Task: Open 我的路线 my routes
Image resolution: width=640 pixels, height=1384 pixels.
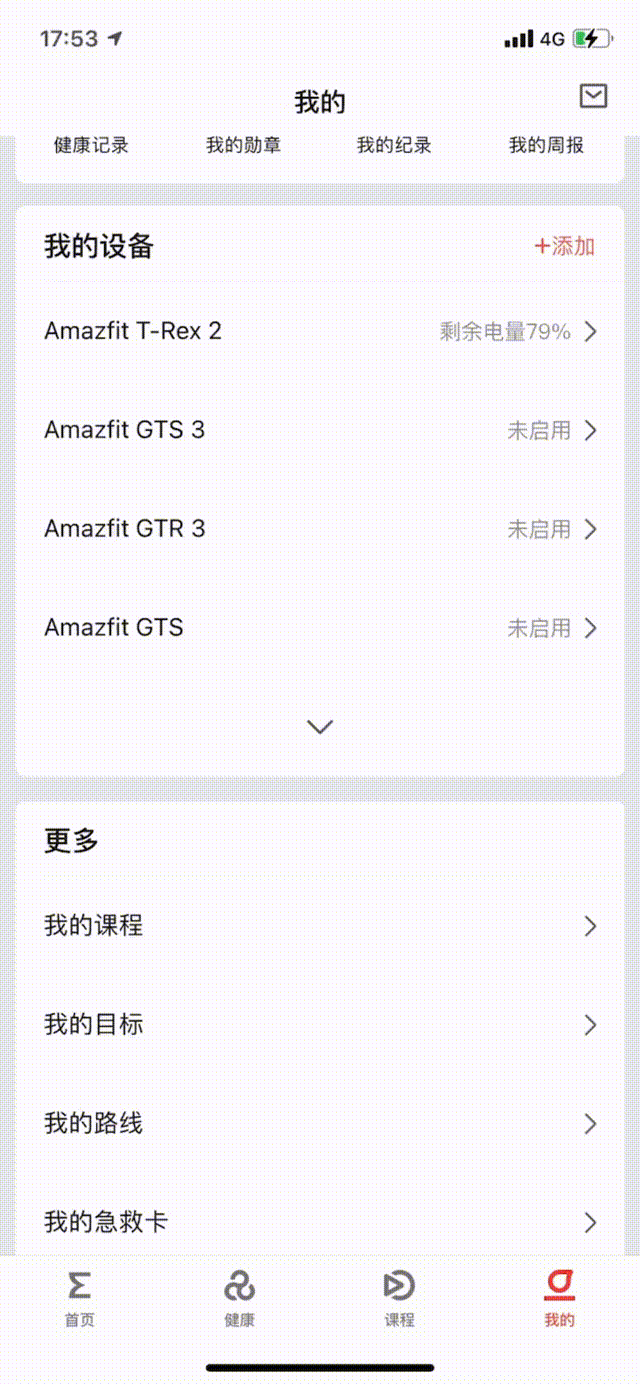Action: click(x=320, y=1124)
